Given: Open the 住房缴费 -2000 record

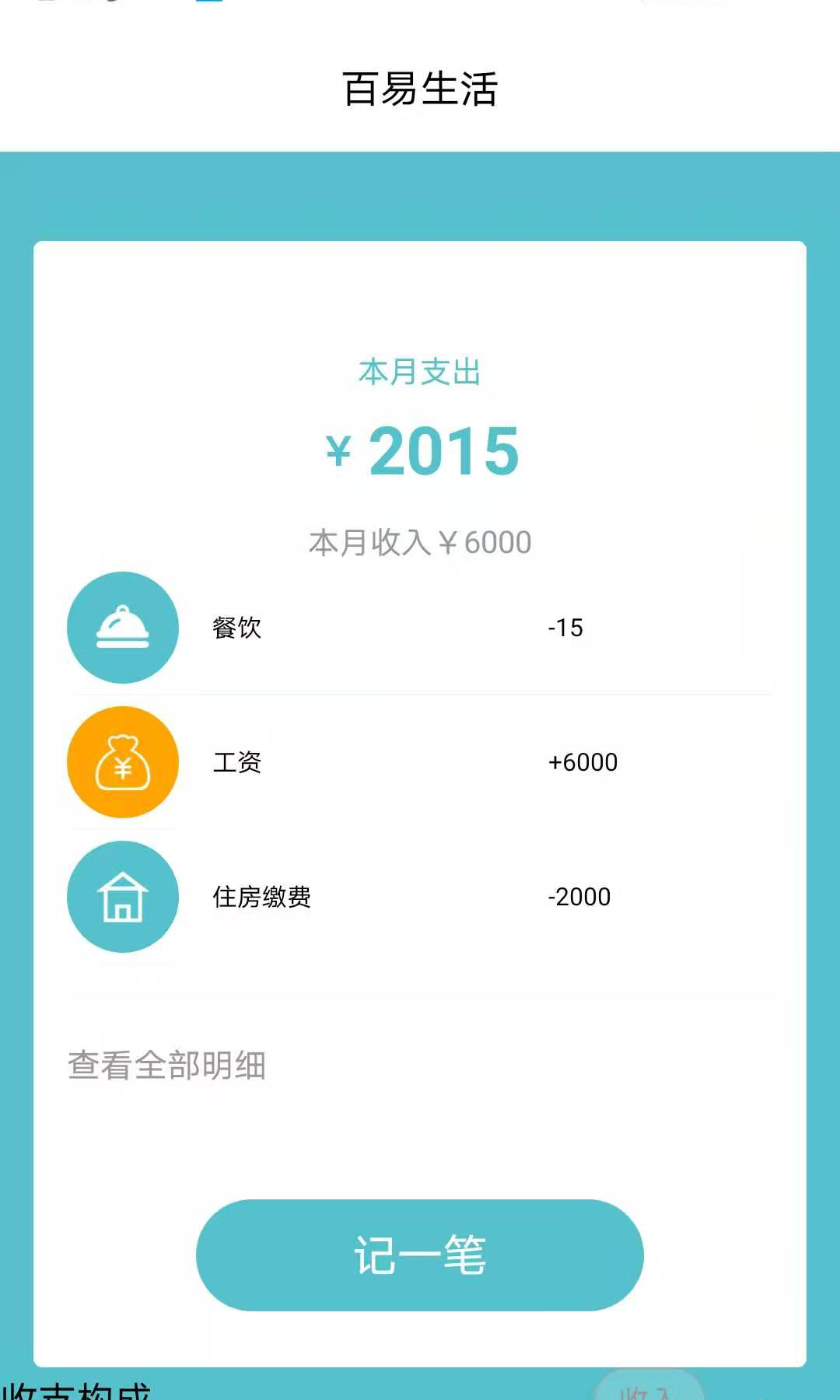Looking at the screenshot, I should [x=419, y=897].
